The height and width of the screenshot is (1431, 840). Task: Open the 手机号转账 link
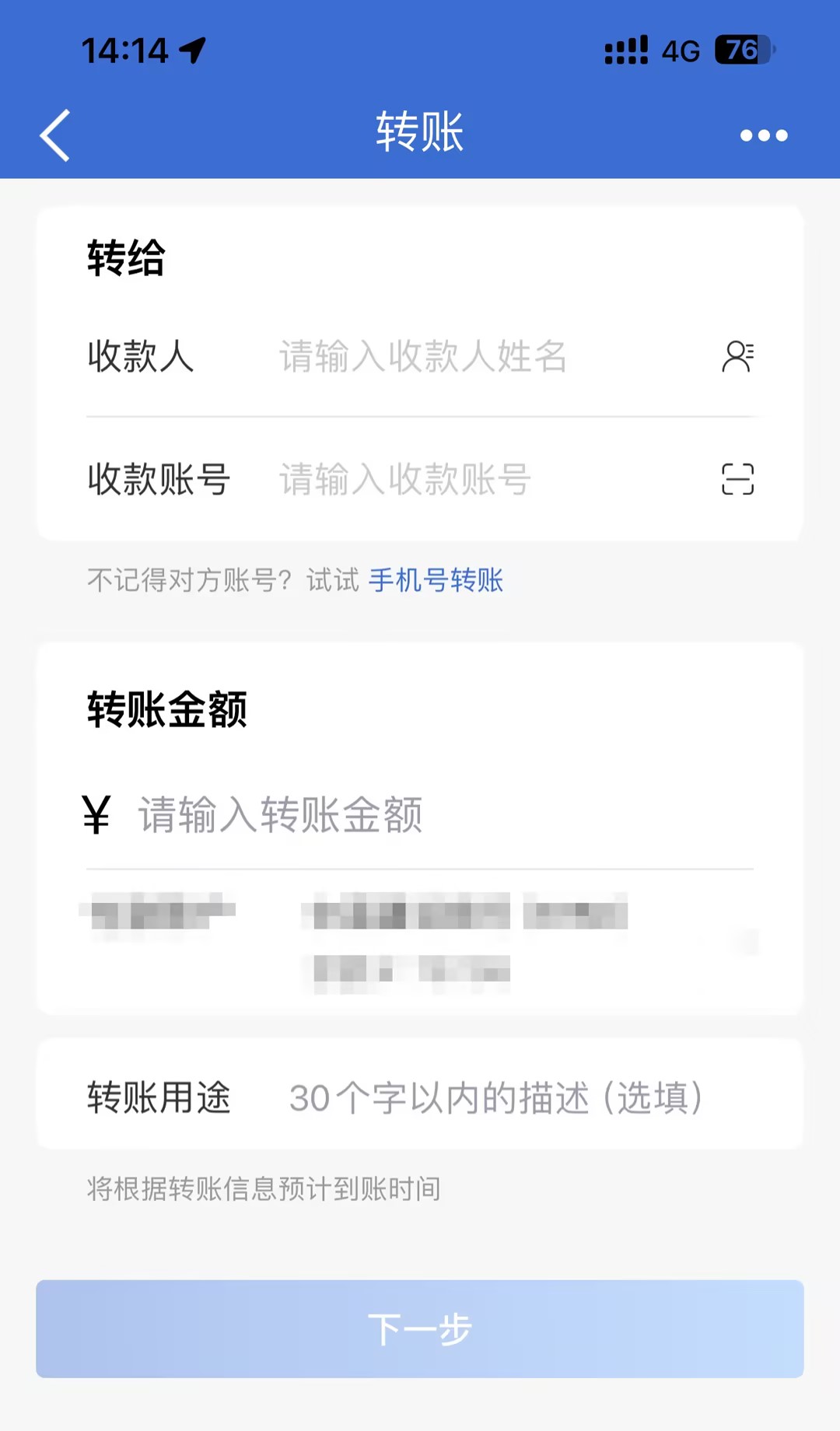coord(436,580)
